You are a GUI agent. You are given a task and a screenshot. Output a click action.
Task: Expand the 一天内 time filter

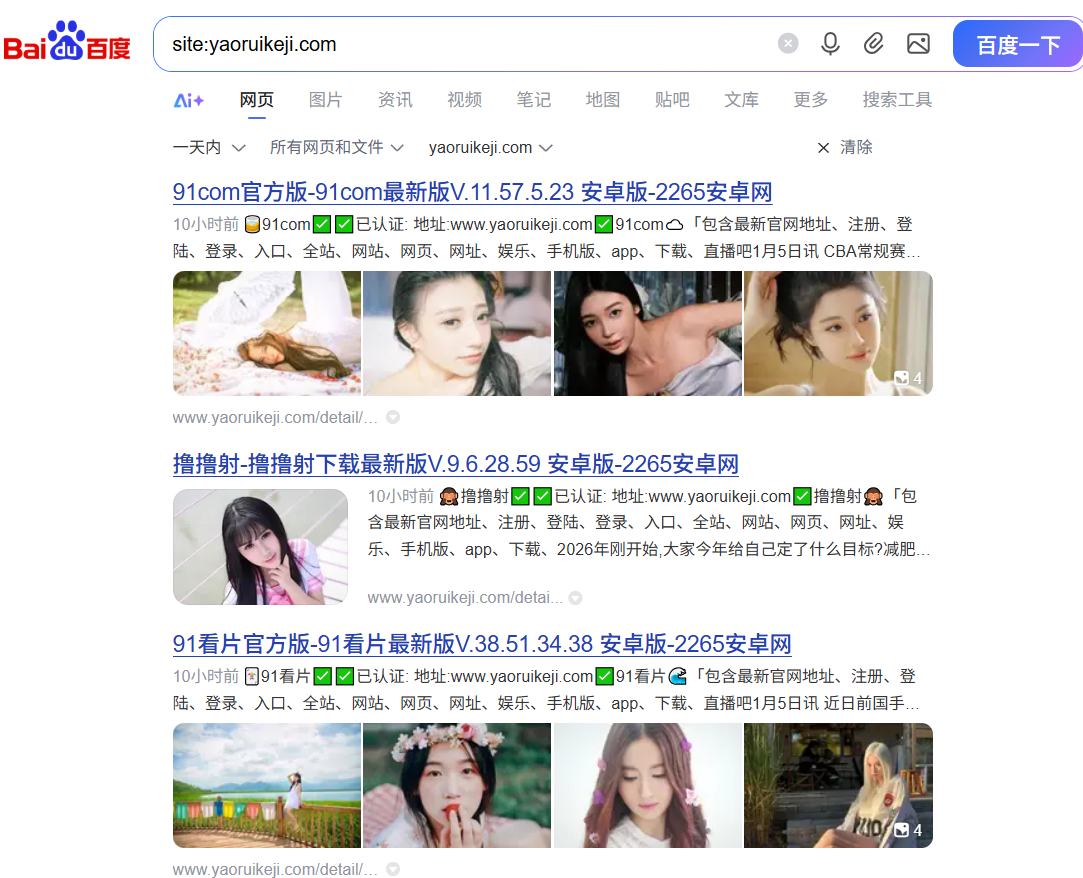pyautogui.click(x=209, y=148)
